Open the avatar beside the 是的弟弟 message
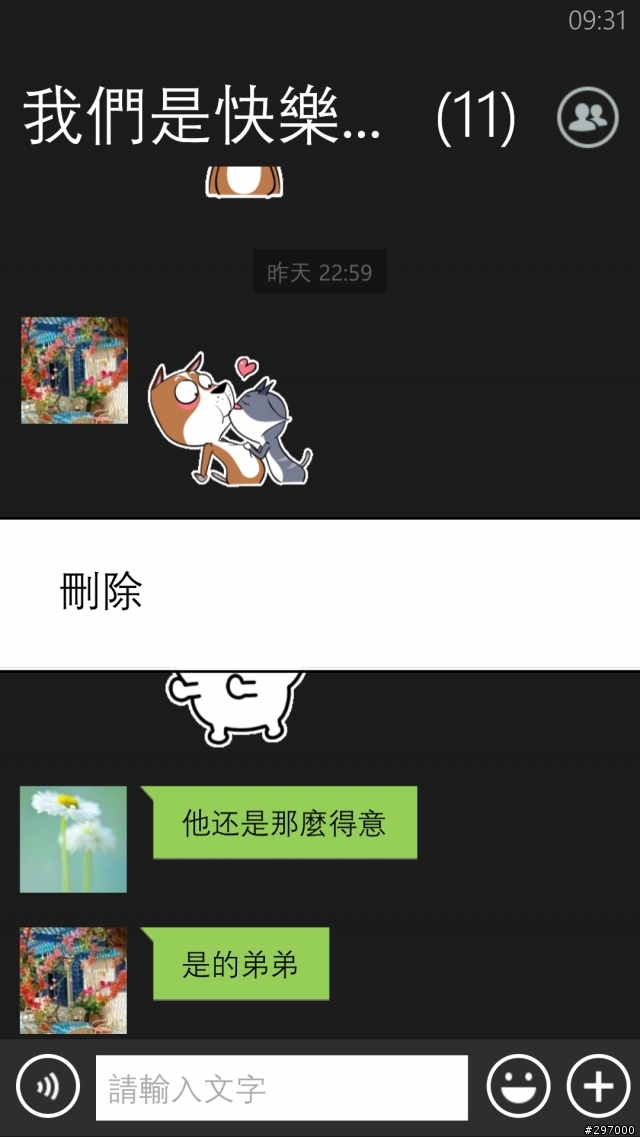Viewport: 640px width, 1138px height. point(74,980)
